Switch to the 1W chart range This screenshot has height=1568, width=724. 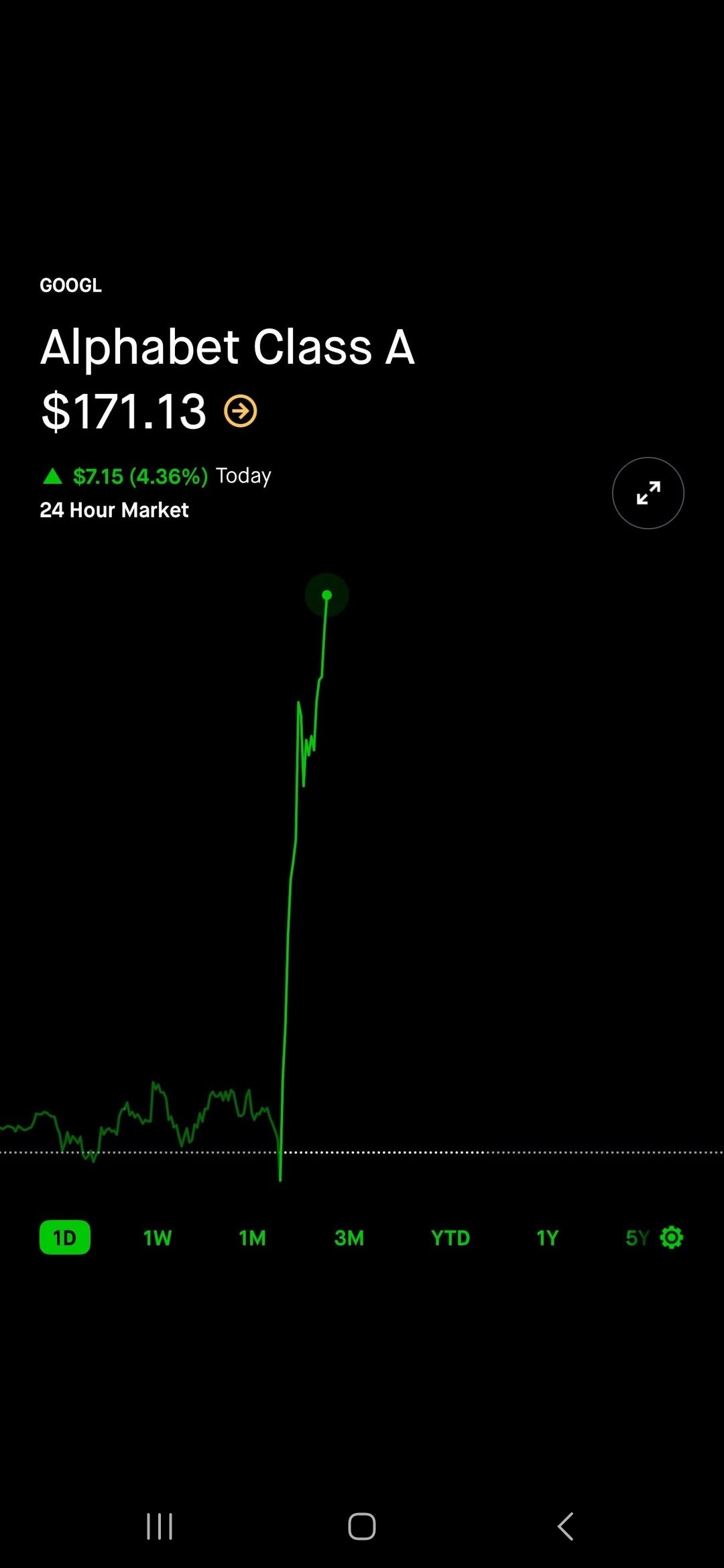[x=158, y=1238]
